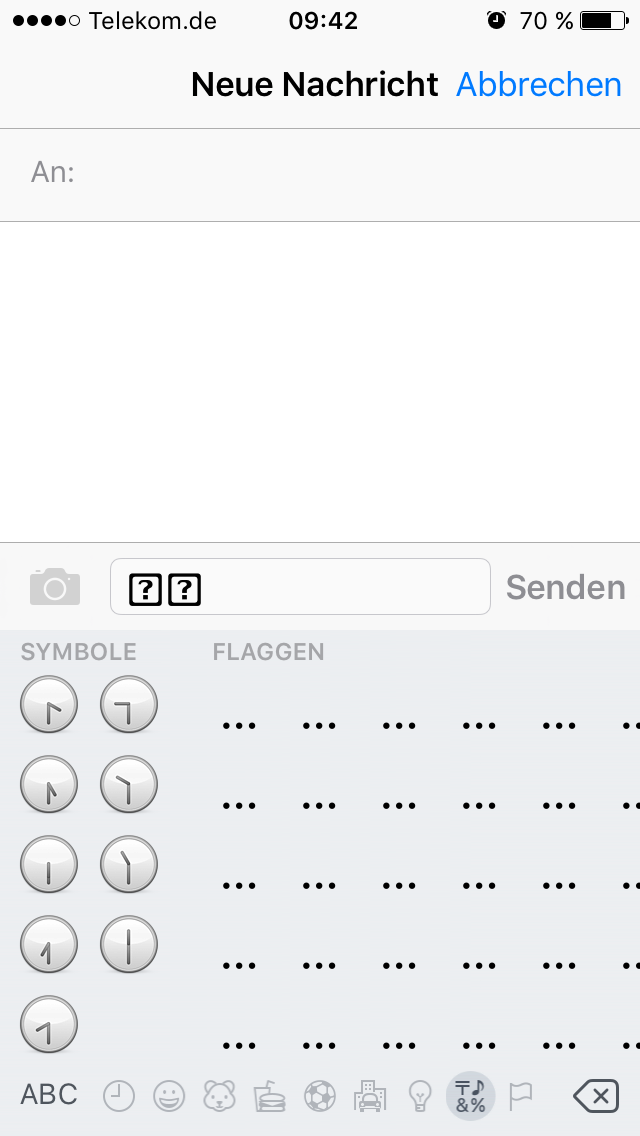Switch to animals emoji category
Viewport: 640px width, 1136px height.
(219, 1096)
